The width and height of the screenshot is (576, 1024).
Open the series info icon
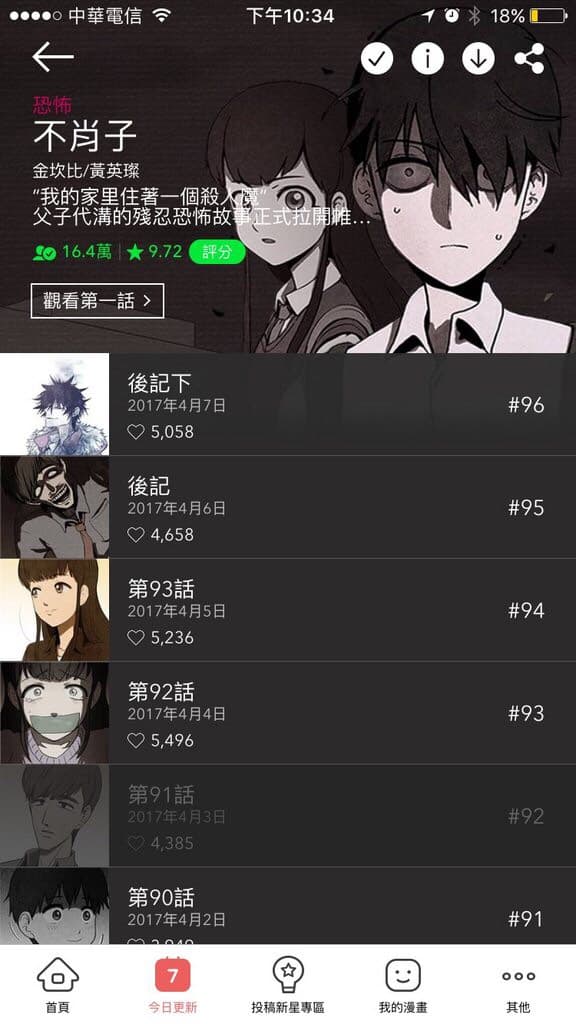pyautogui.click(x=428, y=59)
